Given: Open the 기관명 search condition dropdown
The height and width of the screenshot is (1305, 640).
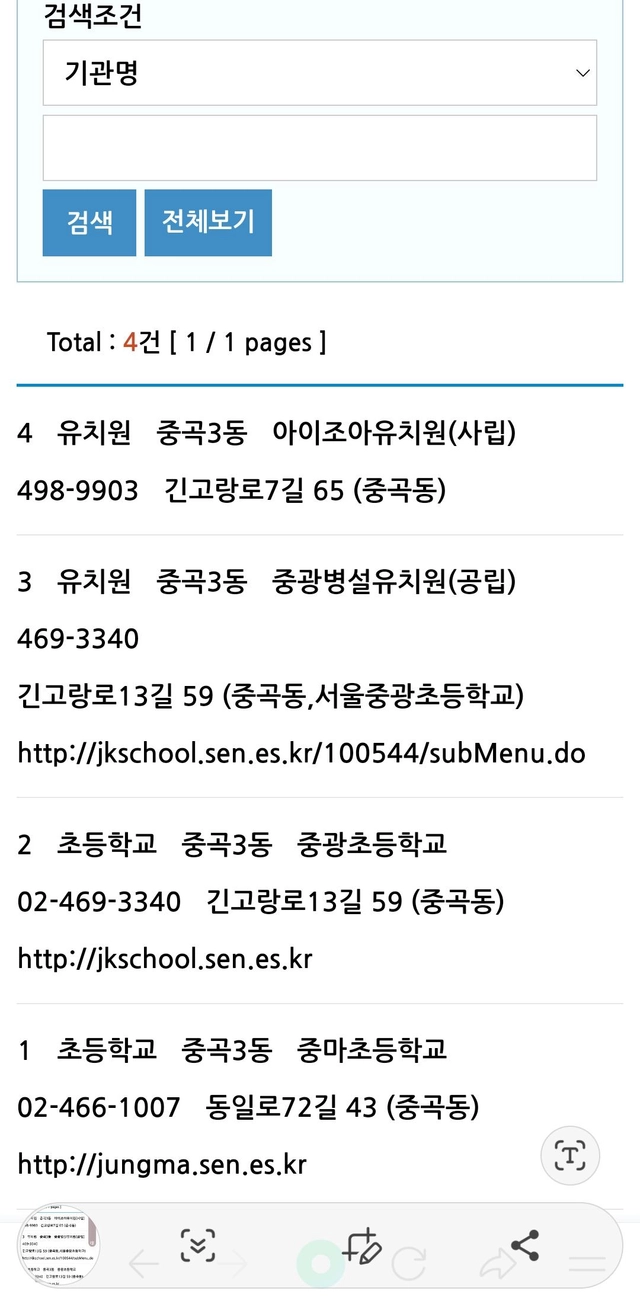Looking at the screenshot, I should click(x=319, y=72).
